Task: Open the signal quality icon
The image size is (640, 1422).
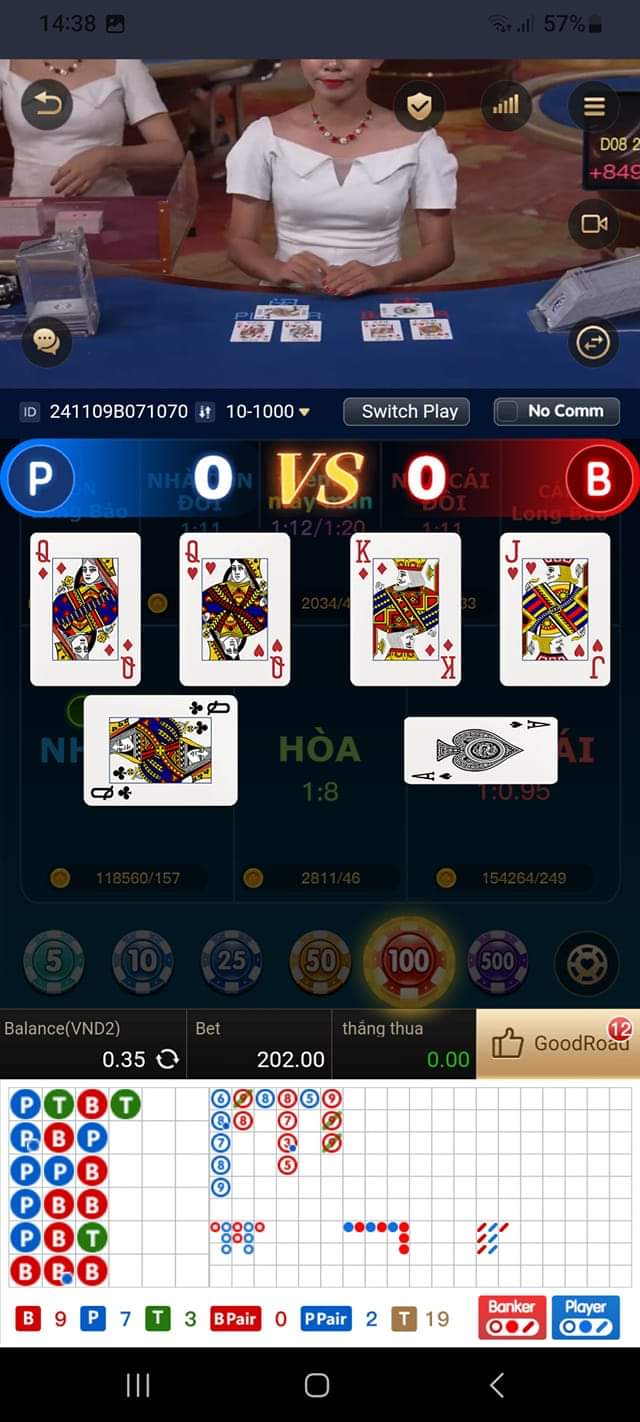Action: point(506,106)
